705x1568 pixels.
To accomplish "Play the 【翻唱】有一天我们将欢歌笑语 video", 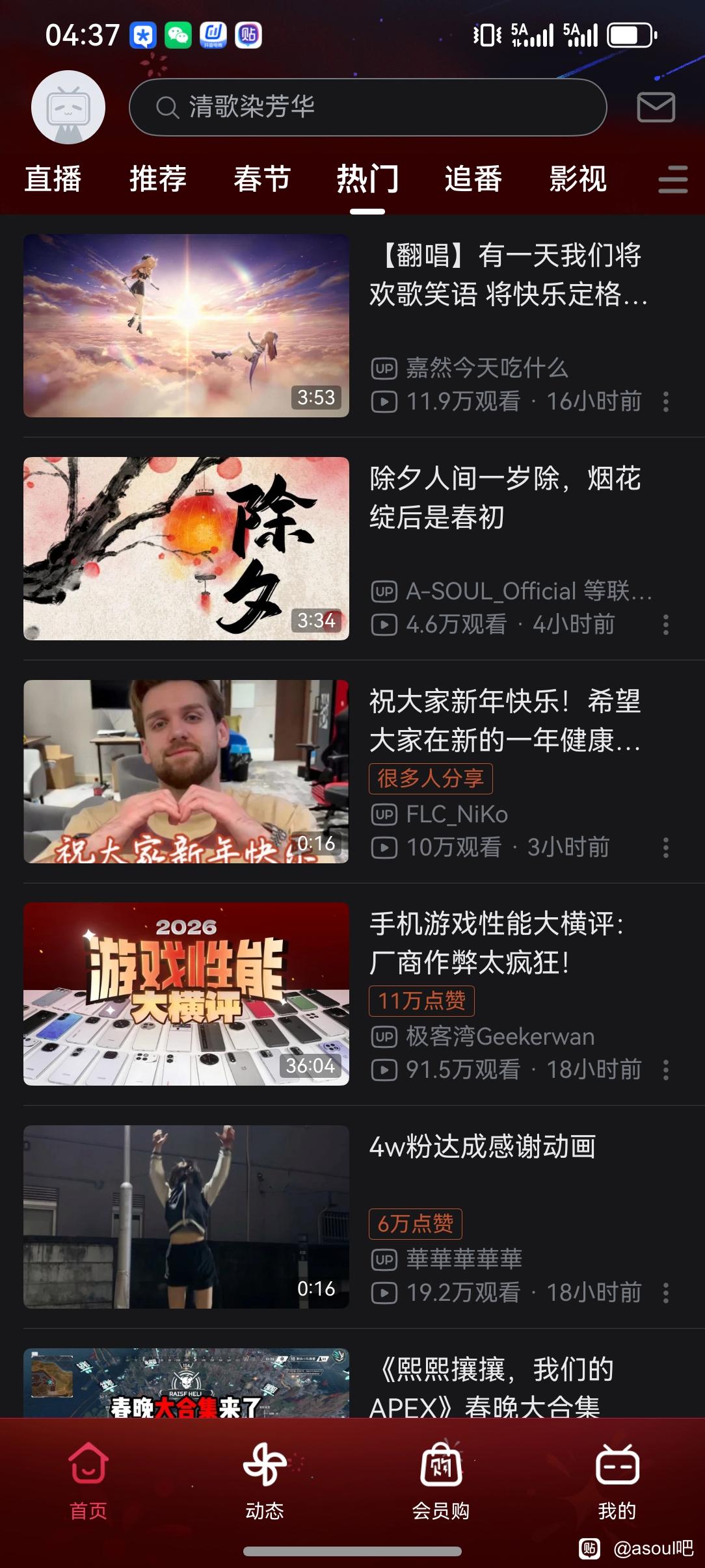I will (x=186, y=326).
